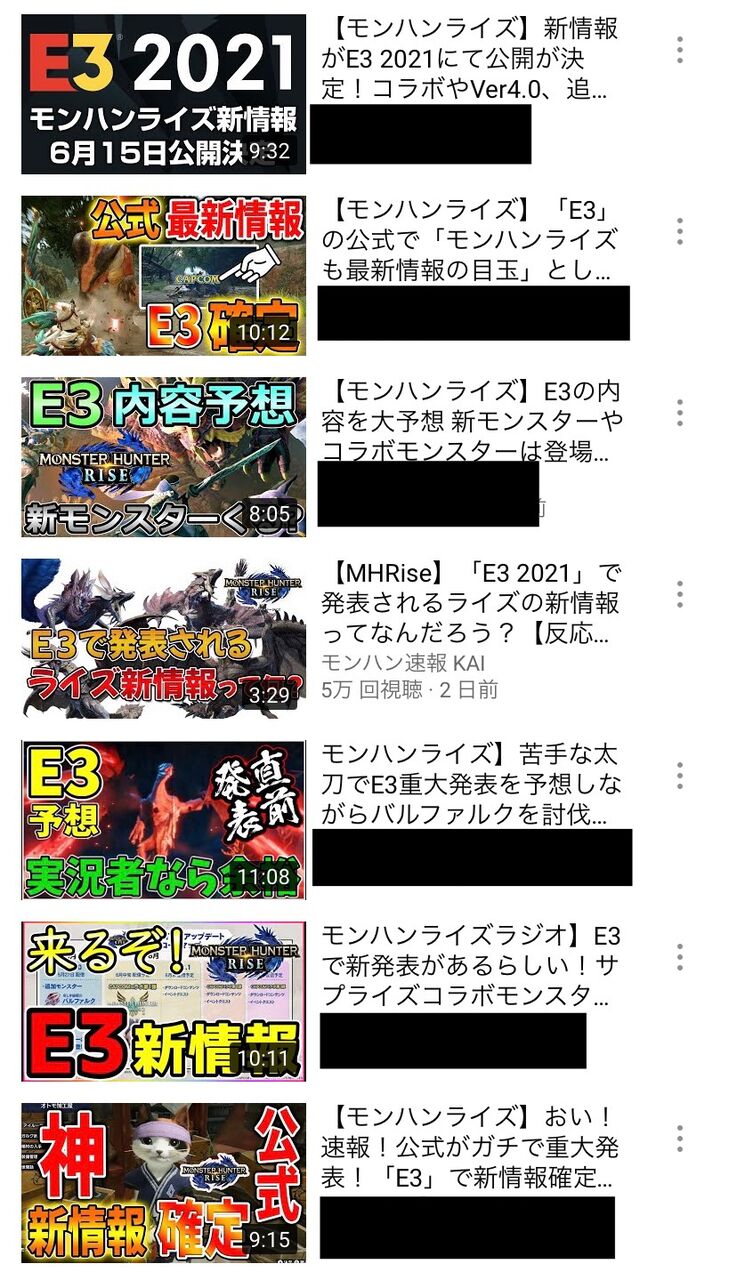Open more options for the 9:15 video
This screenshot has height=1280, width=737.
click(680, 1138)
